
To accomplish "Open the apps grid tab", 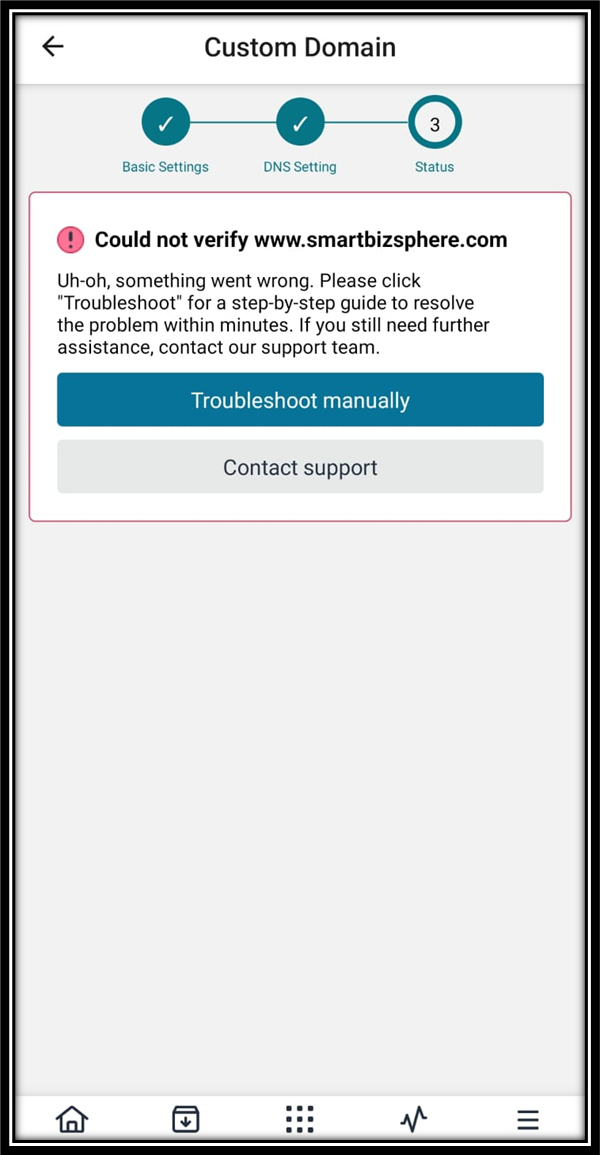I will click(299, 1119).
